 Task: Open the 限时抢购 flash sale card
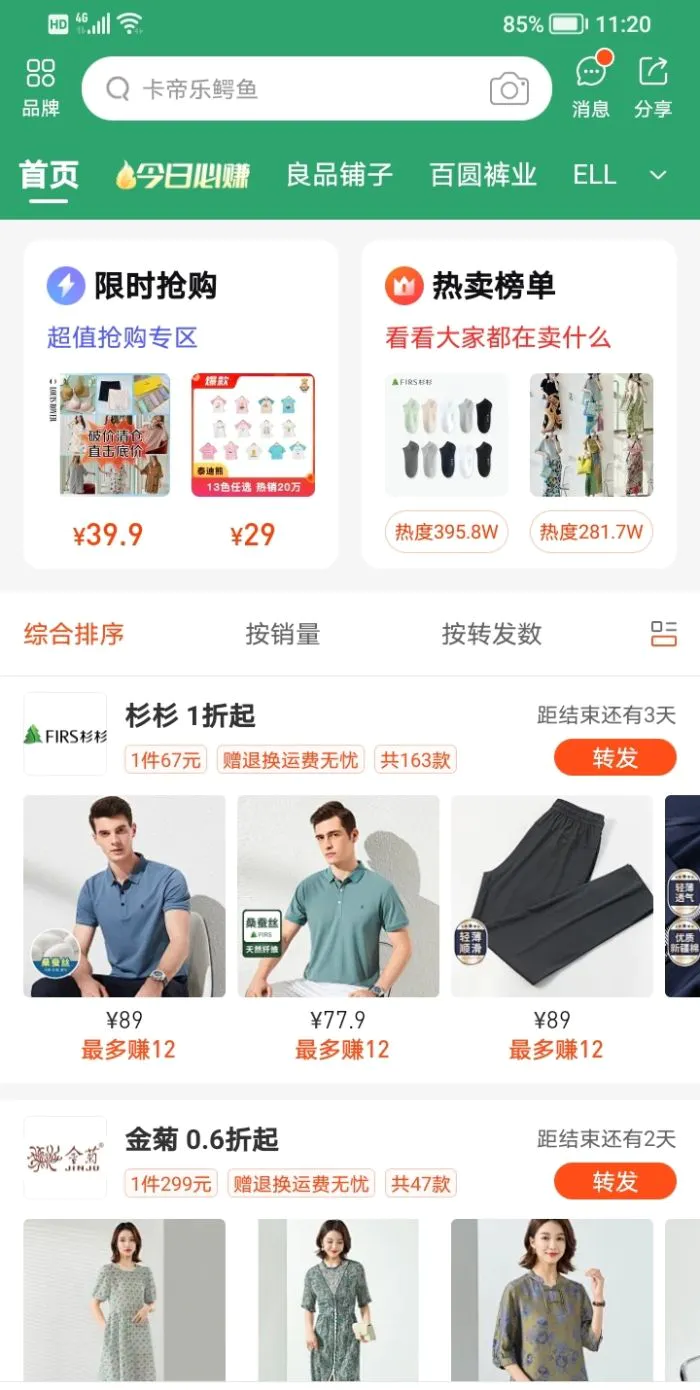155,286
